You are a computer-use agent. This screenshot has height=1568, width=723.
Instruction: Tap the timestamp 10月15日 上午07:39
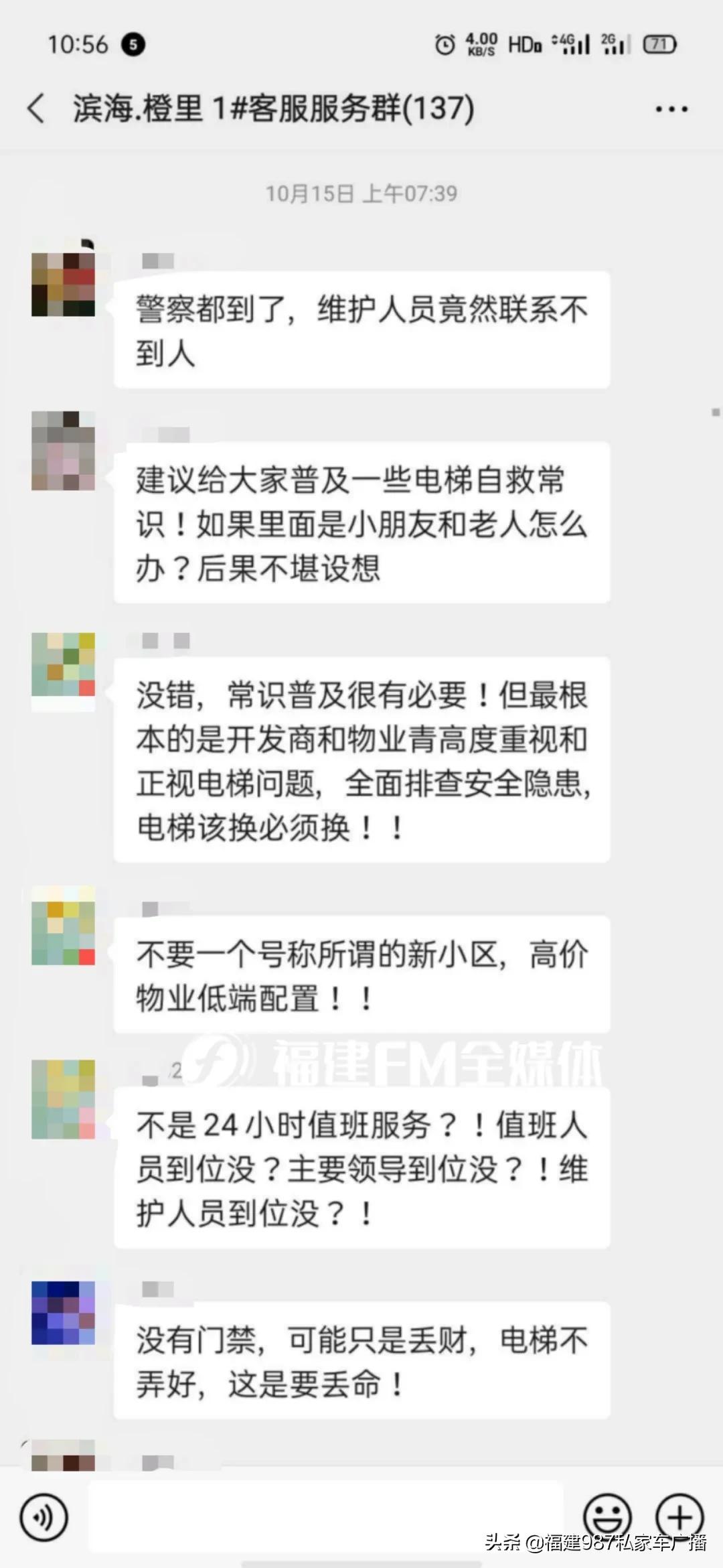coord(361,194)
